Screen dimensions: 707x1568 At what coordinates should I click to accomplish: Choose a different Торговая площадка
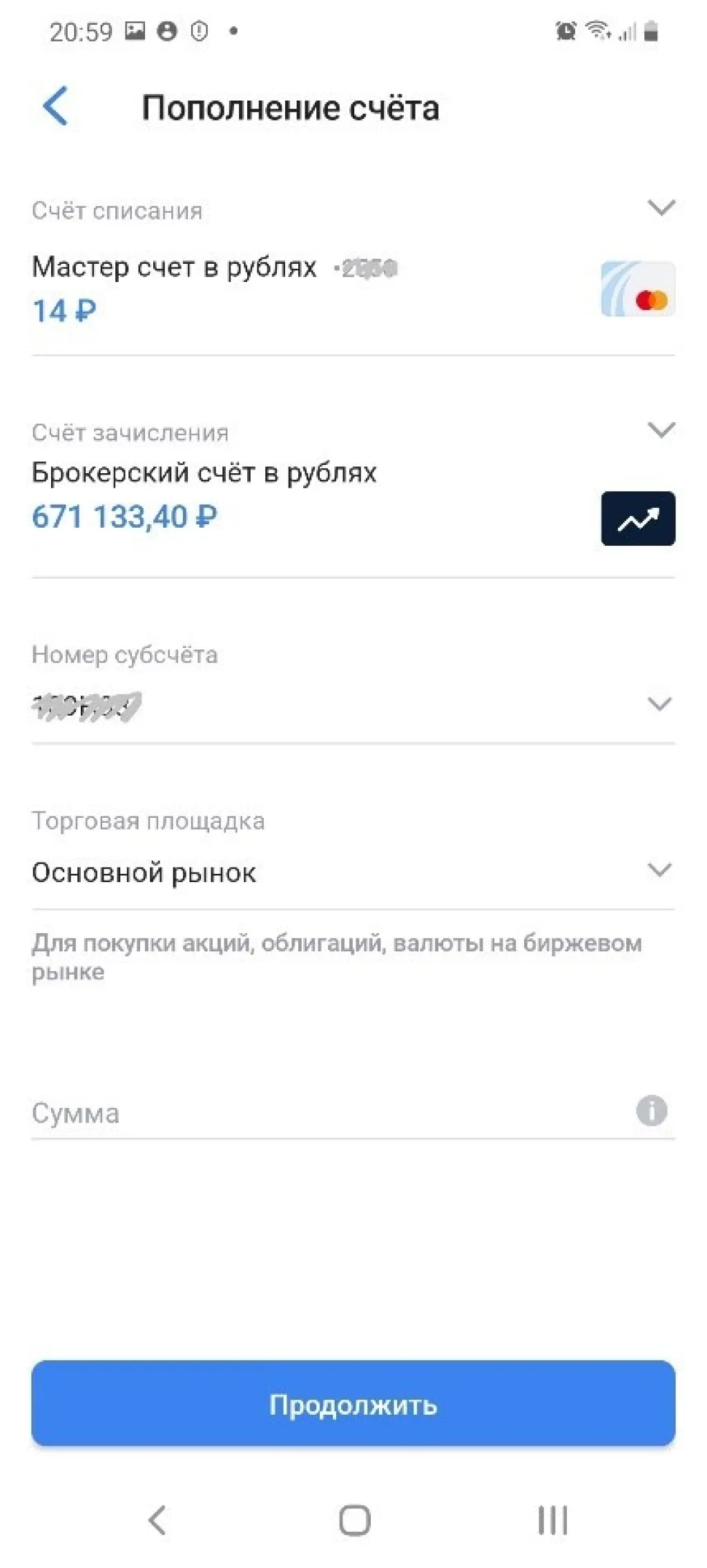tap(659, 870)
